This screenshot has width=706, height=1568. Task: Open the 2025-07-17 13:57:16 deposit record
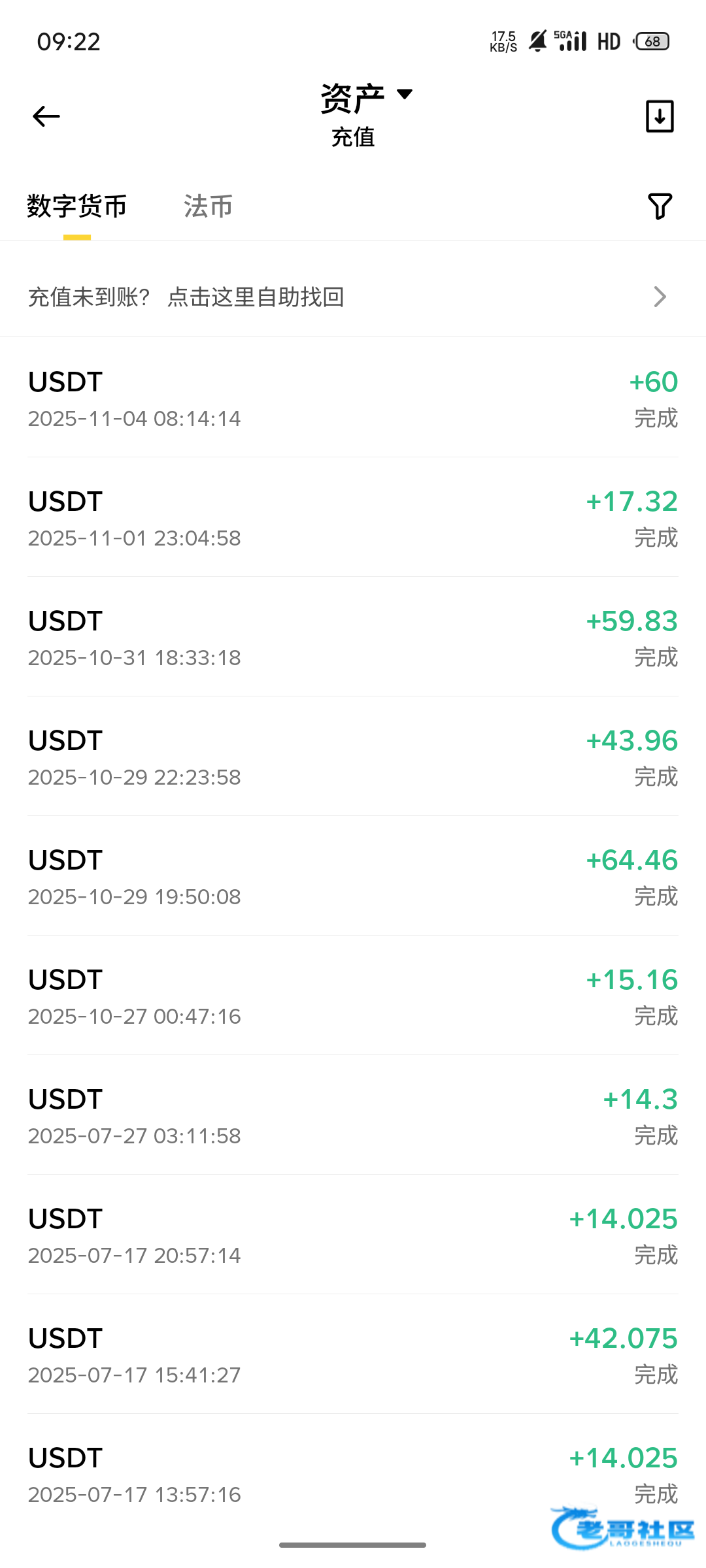click(x=353, y=1475)
